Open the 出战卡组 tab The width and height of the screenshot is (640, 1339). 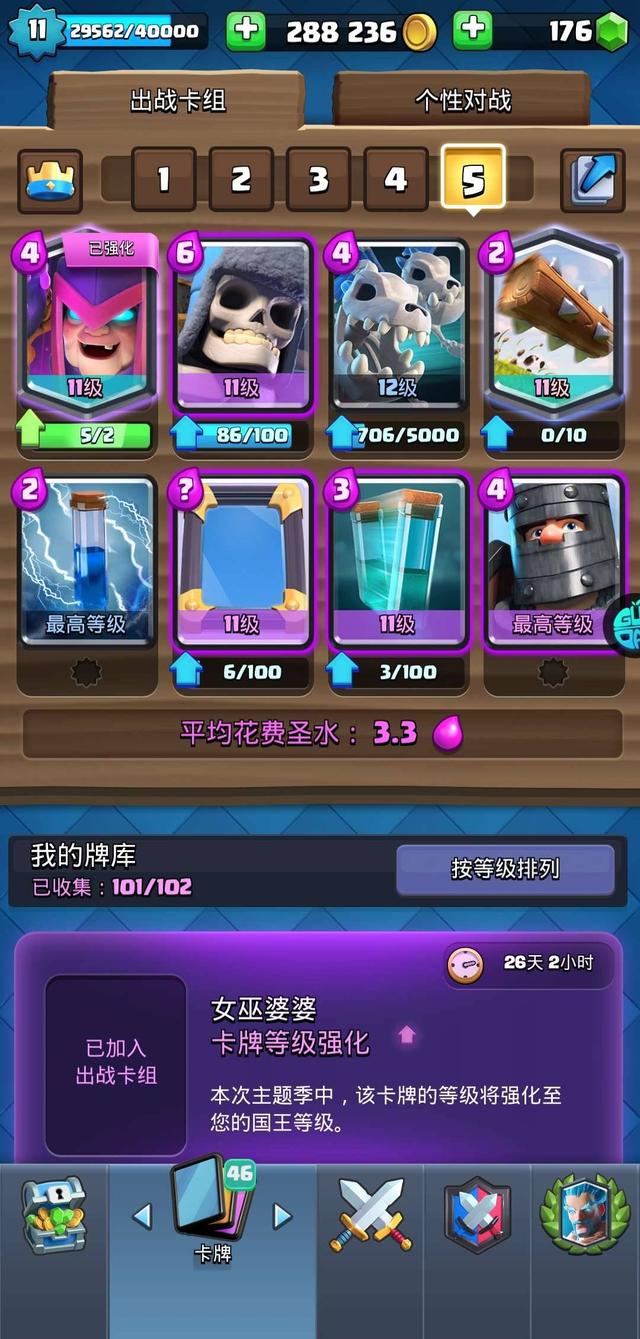(x=177, y=100)
